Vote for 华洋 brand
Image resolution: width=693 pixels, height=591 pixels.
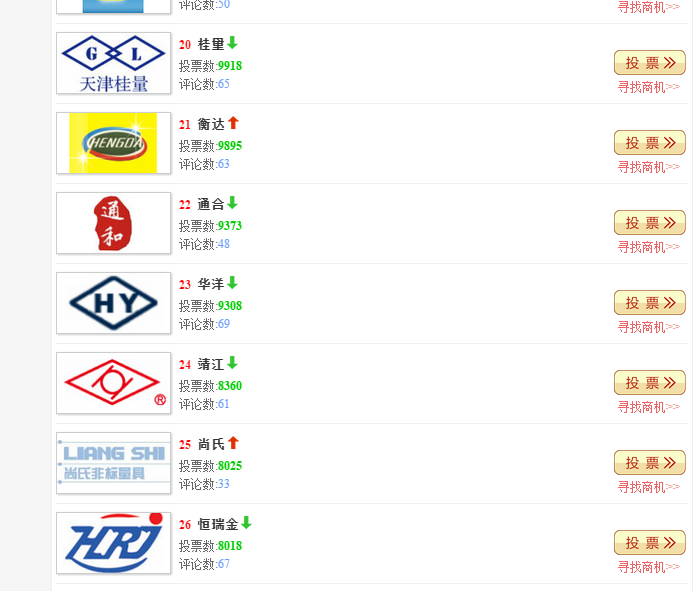[649, 303]
